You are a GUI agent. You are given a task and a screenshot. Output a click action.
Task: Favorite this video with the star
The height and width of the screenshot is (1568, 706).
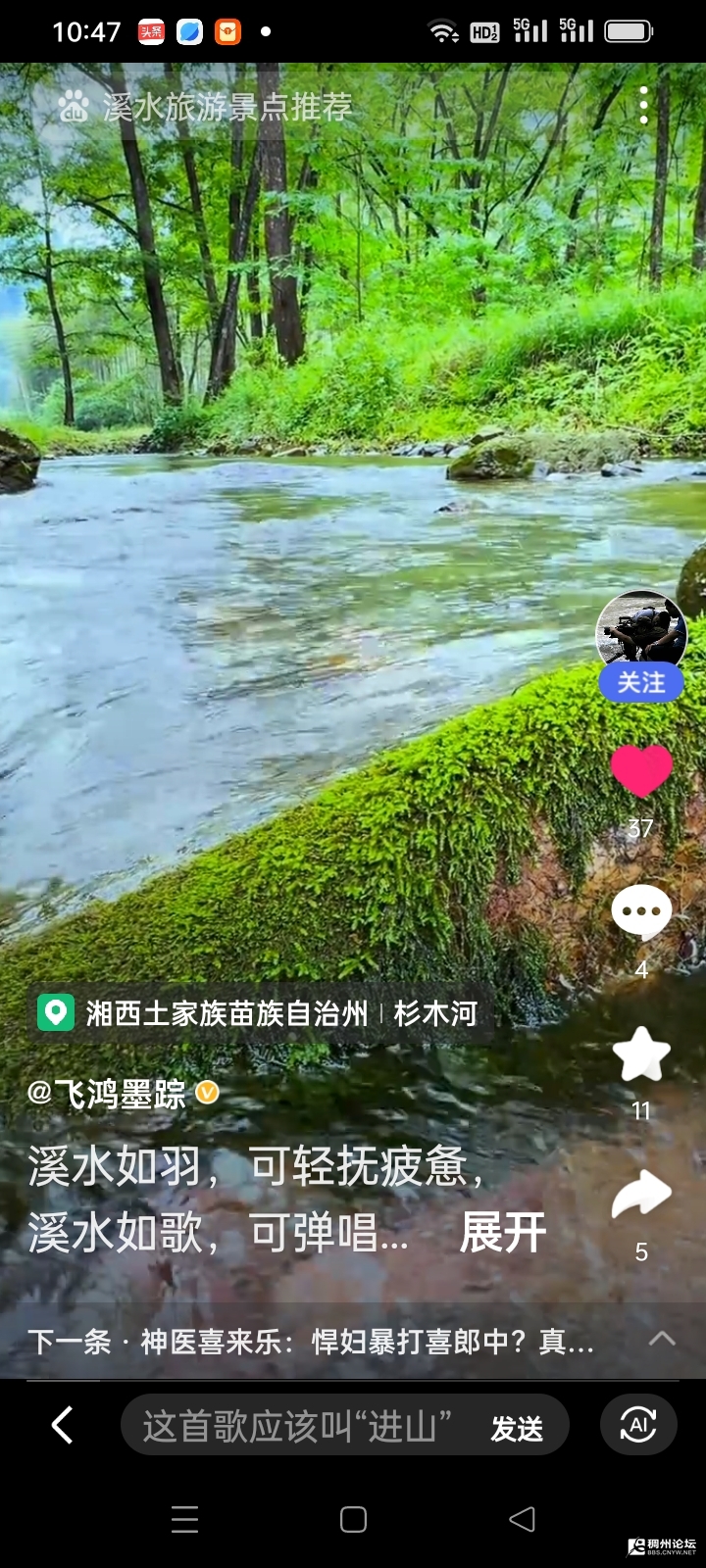pyautogui.click(x=641, y=1054)
